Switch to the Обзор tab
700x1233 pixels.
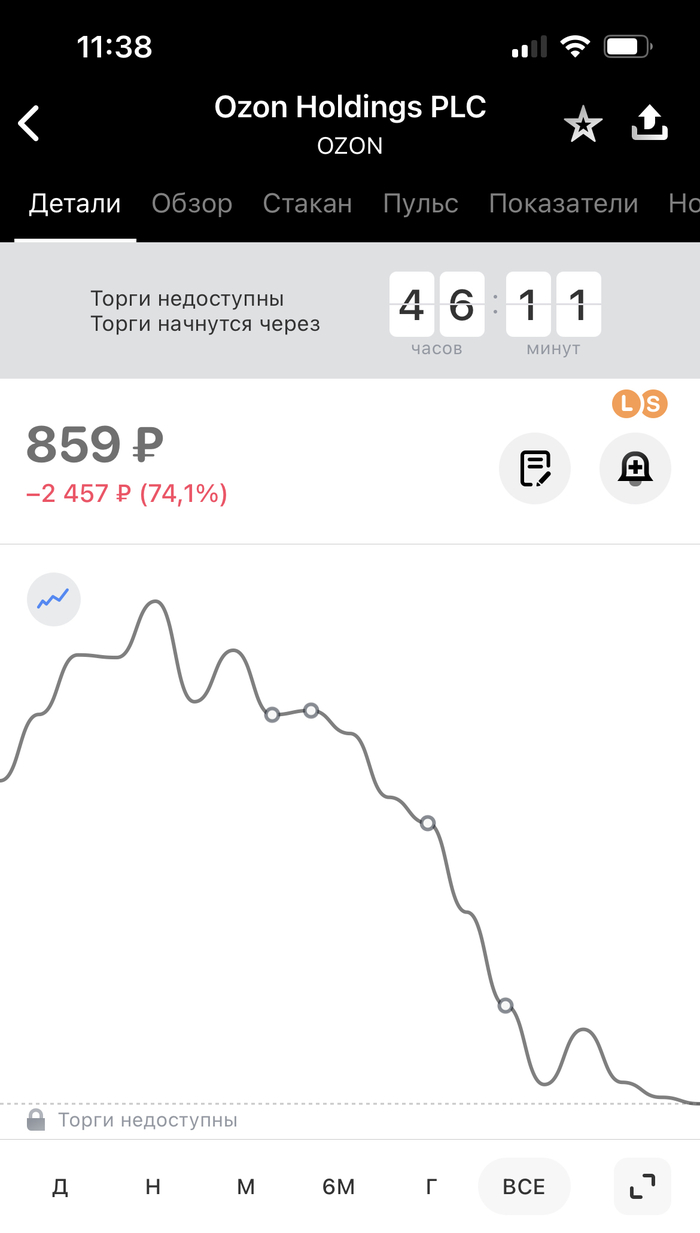[x=192, y=204]
